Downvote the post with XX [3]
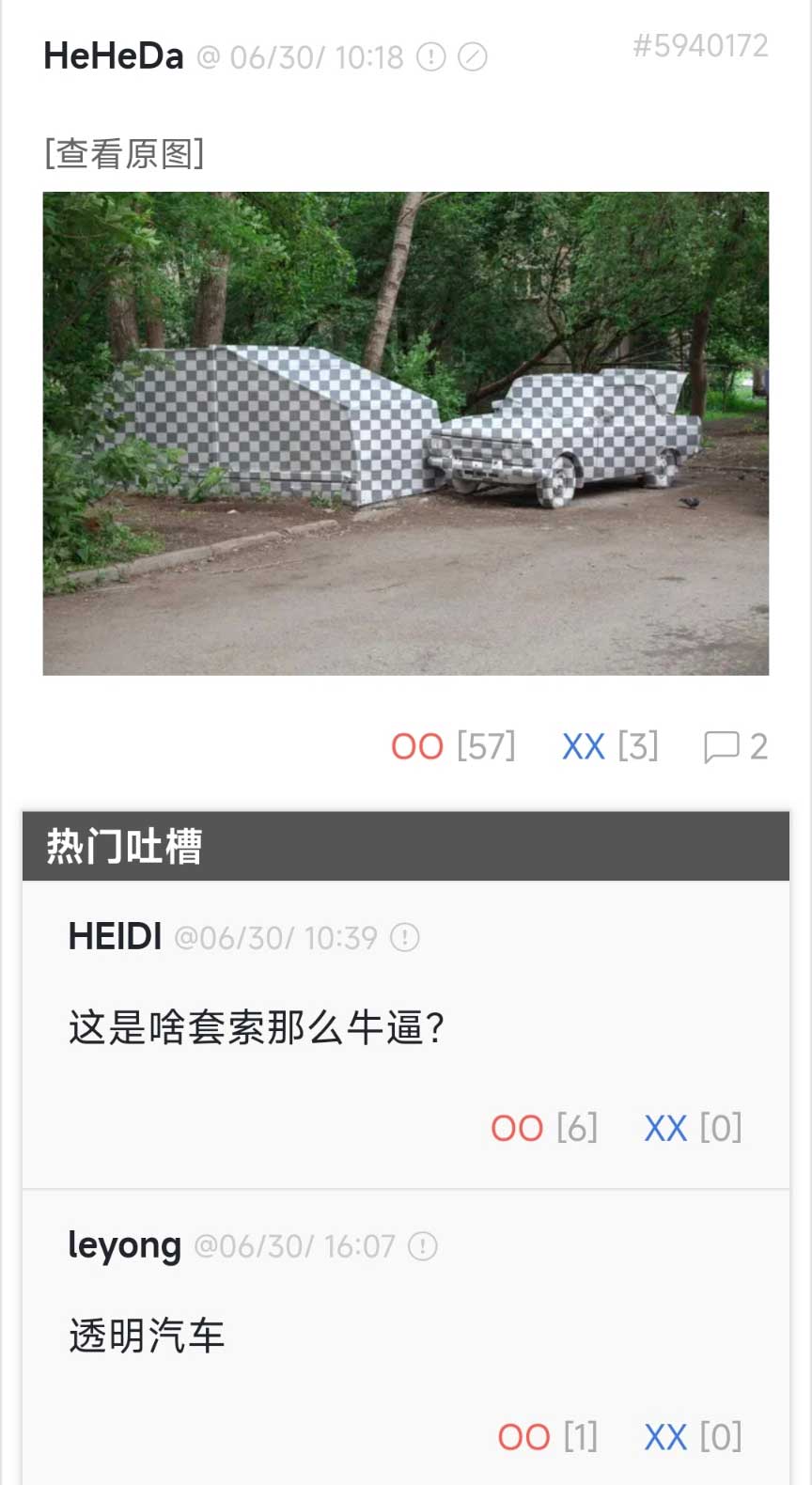 coord(609,747)
